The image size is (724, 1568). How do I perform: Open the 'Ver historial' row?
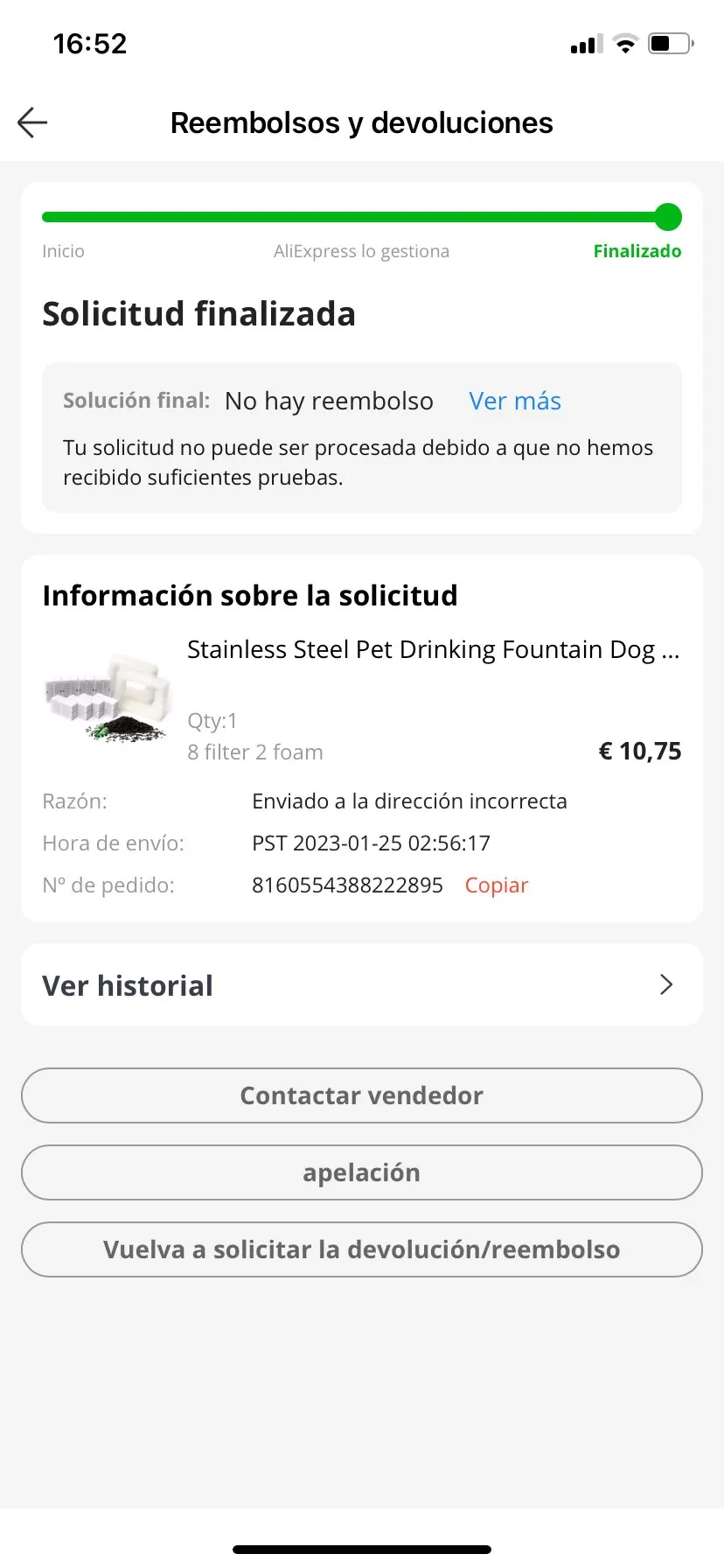(x=361, y=985)
